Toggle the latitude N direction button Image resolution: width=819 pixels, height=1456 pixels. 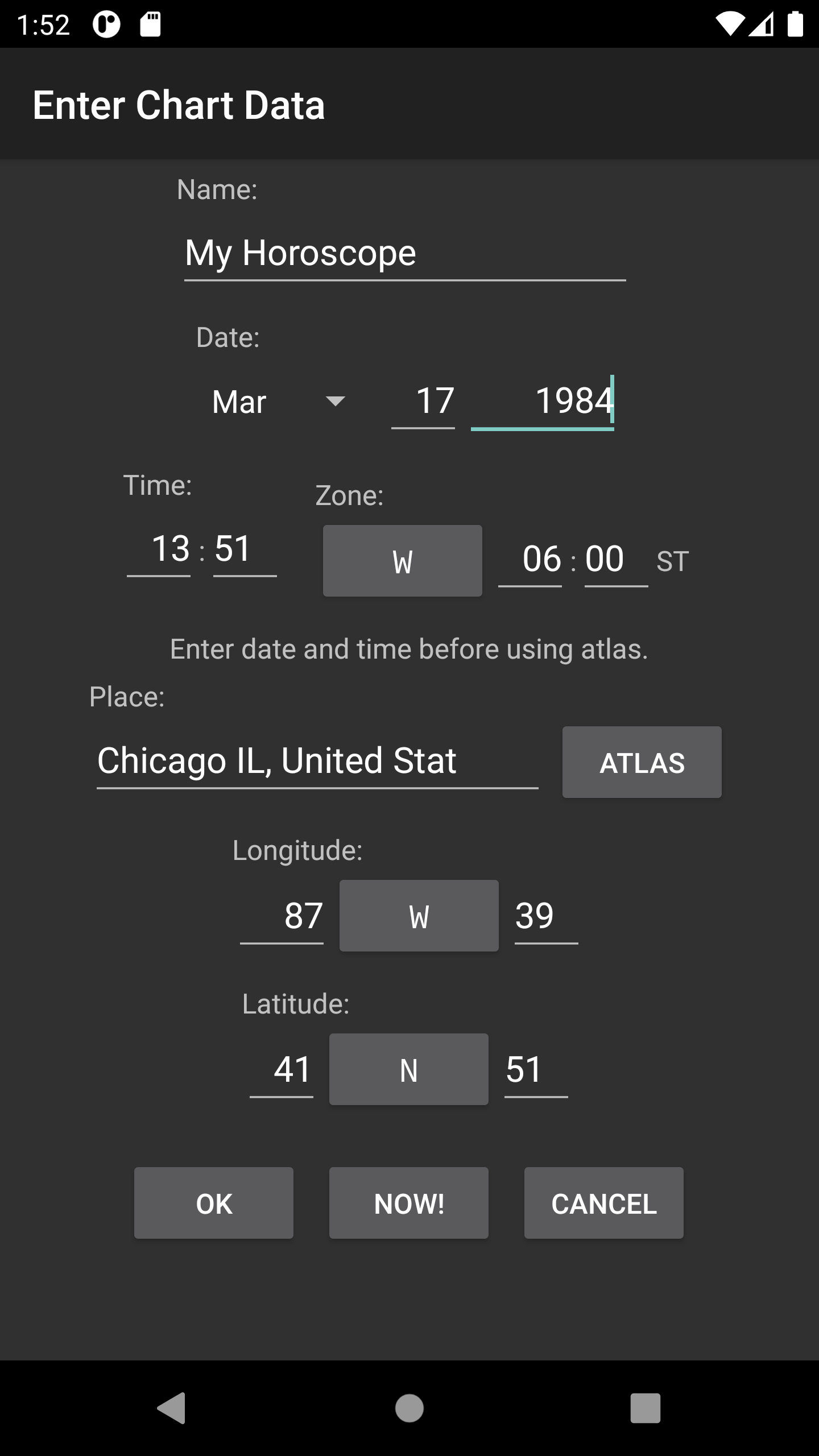408,1069
